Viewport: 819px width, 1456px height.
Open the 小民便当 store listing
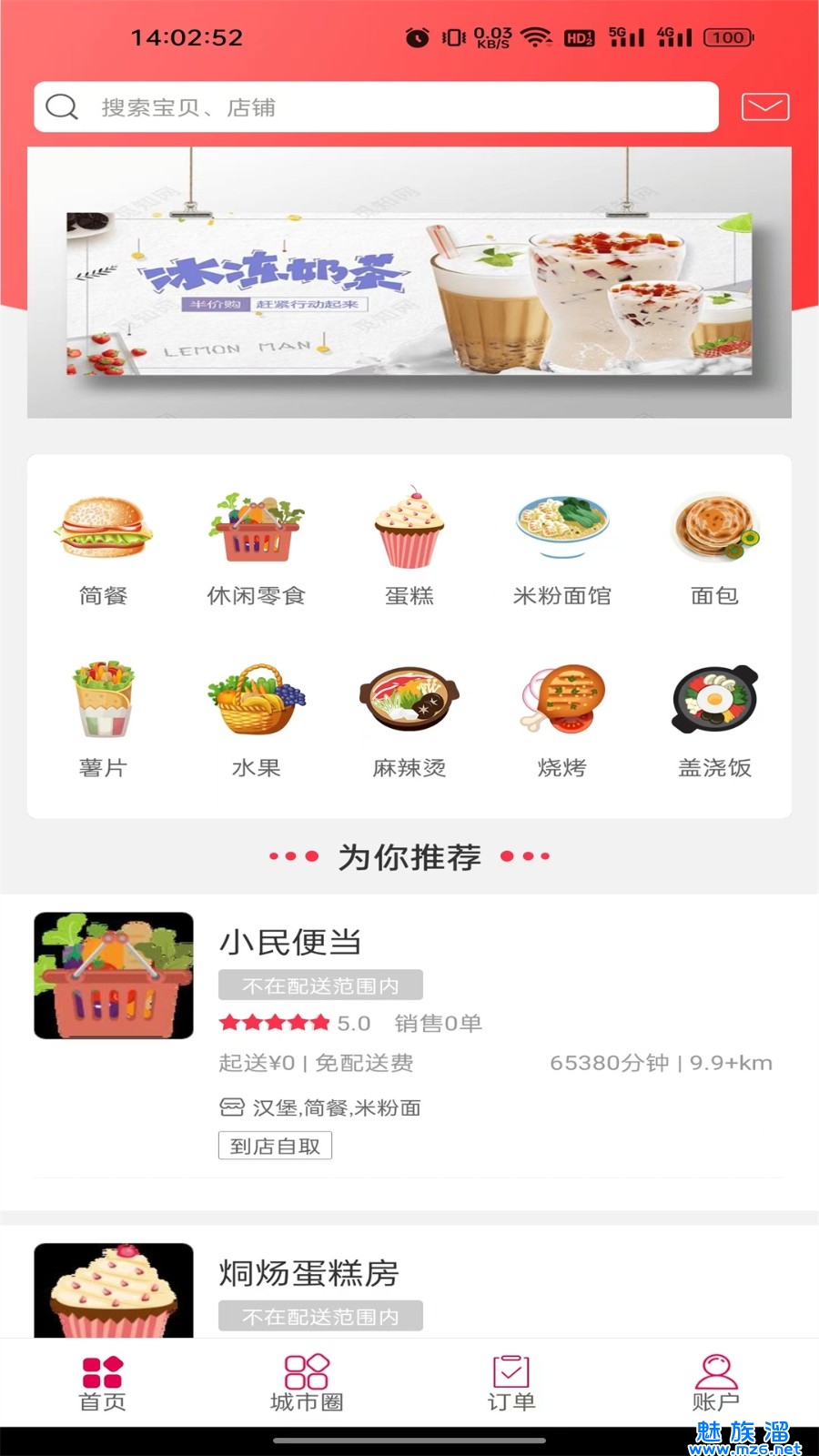[x=409, y=1037]
